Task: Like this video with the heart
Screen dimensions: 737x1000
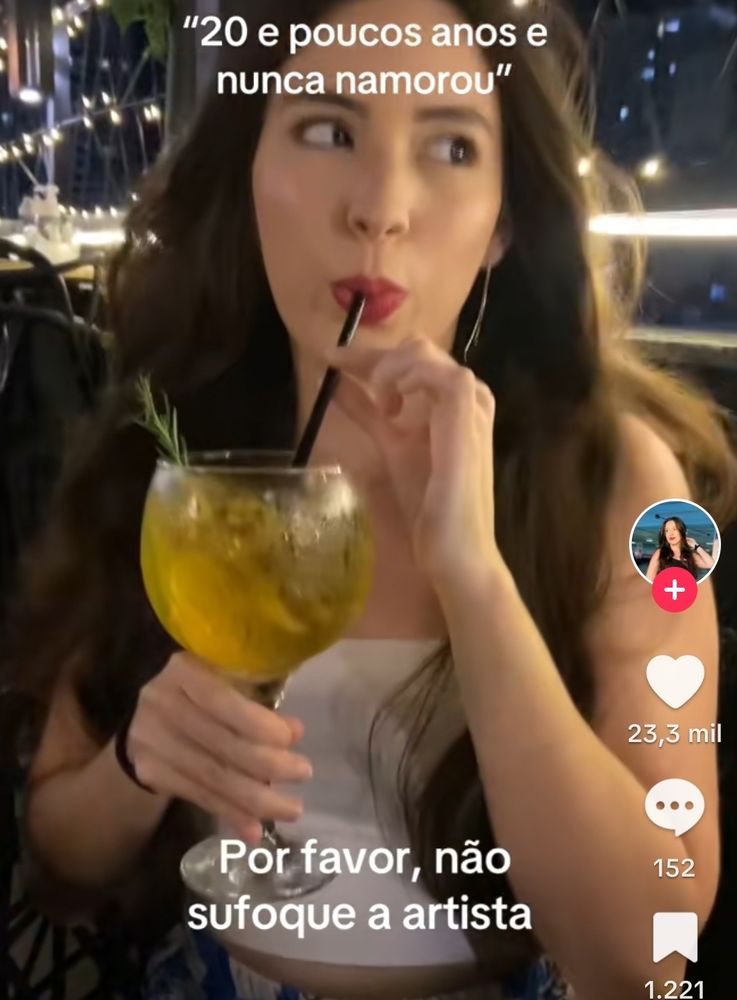Action: 675,682
